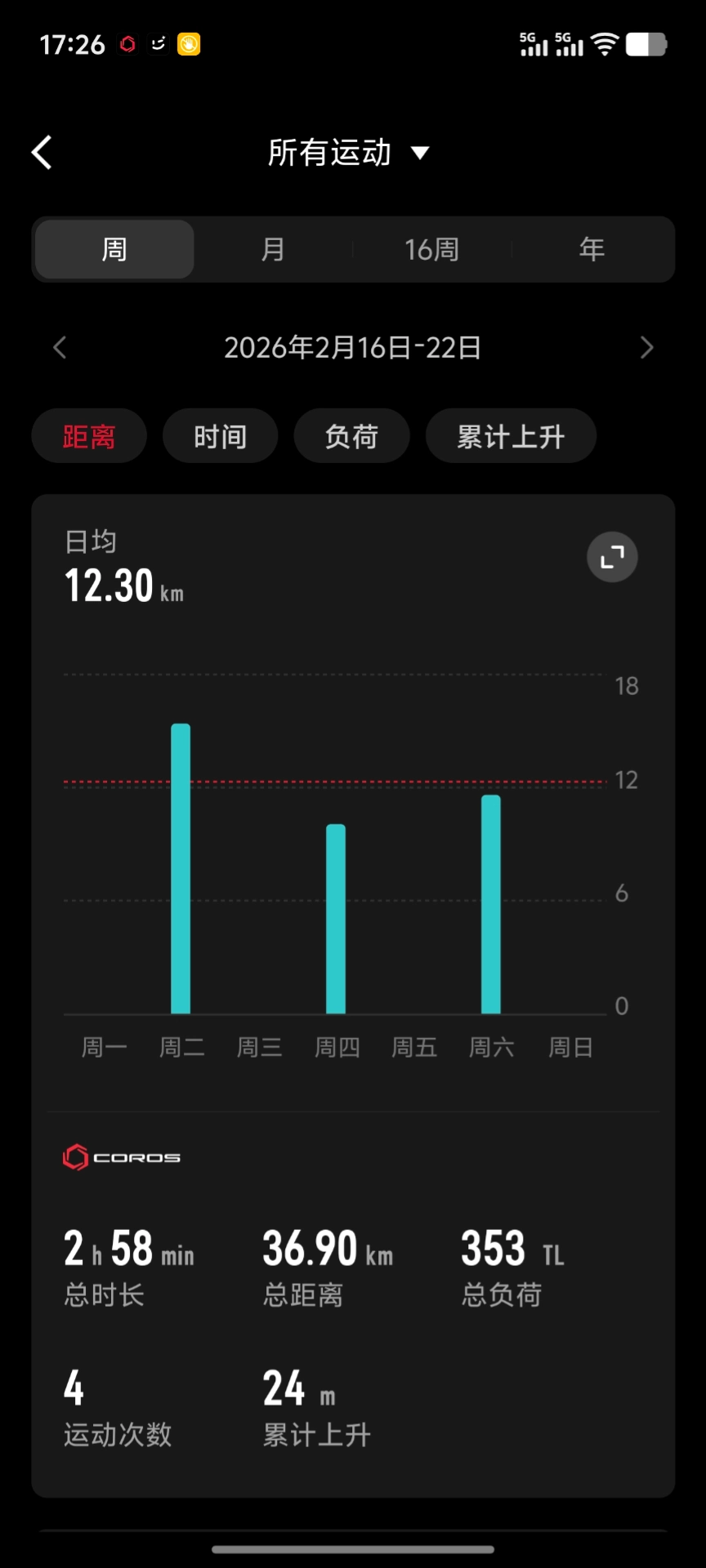The image size is (706, 1568).
Task: Go to the previous week
Action: click(x=60, y=348)
